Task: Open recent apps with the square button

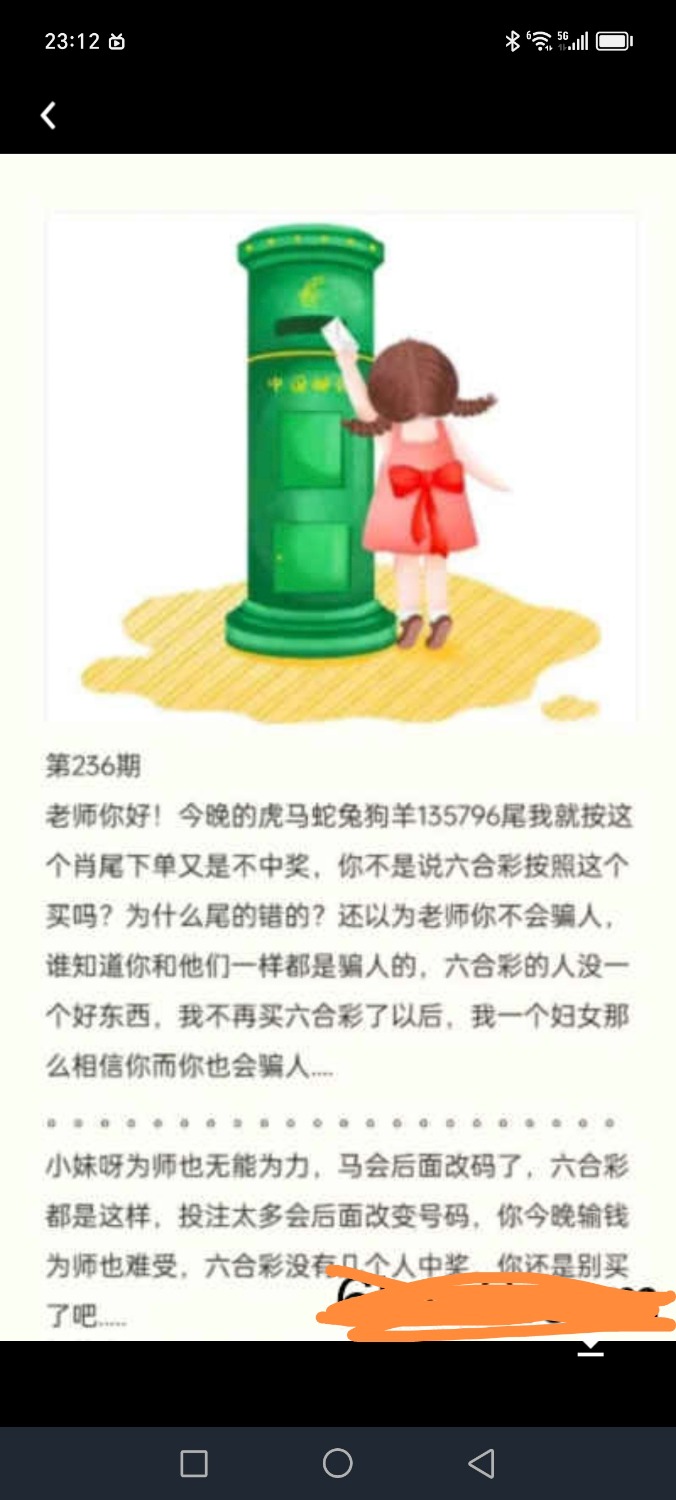Action: [194, 1464]
